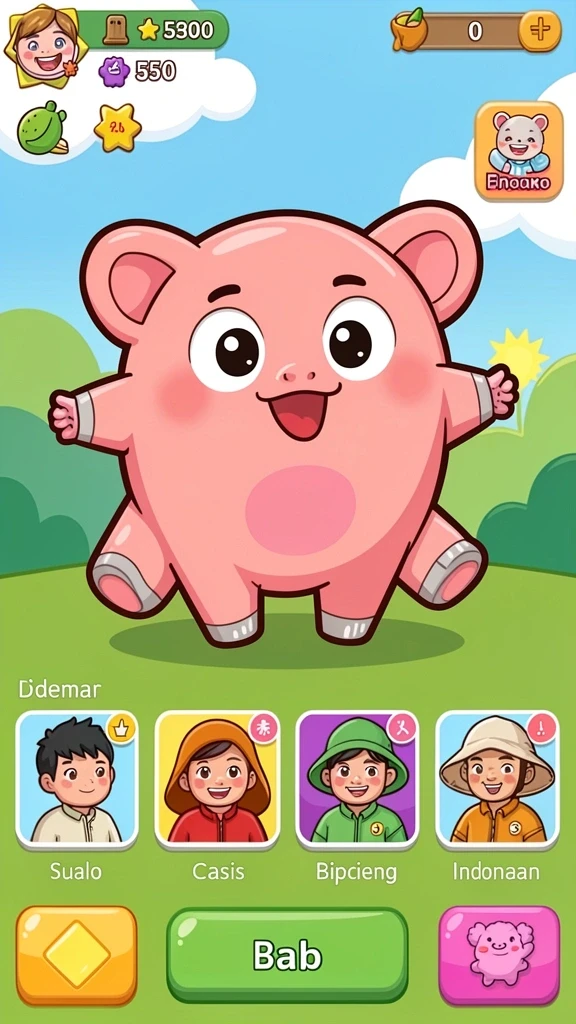Screen dimensions: 576x1024
Task: Open the pink pet button
Action: pos(500,955)
